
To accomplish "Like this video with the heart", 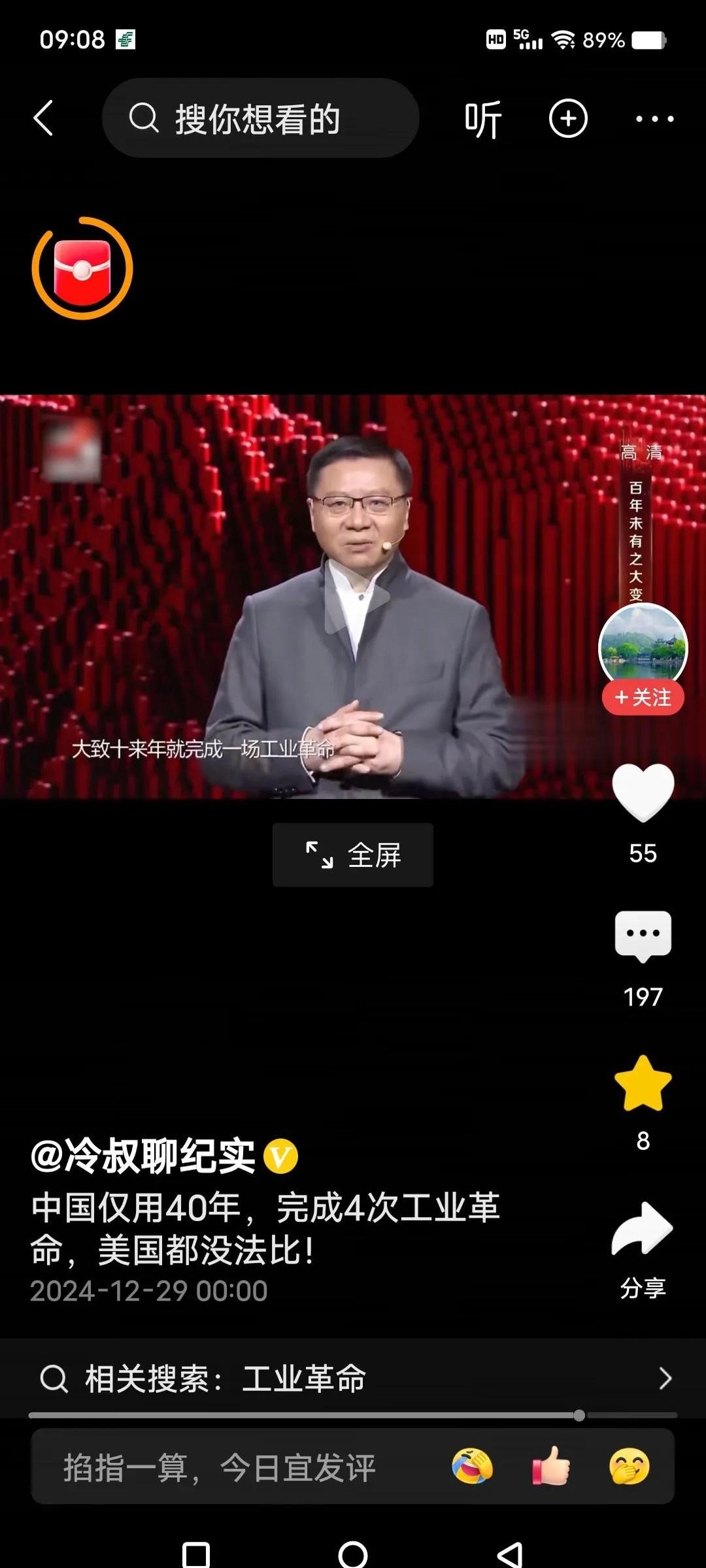I will click(643, 792).
